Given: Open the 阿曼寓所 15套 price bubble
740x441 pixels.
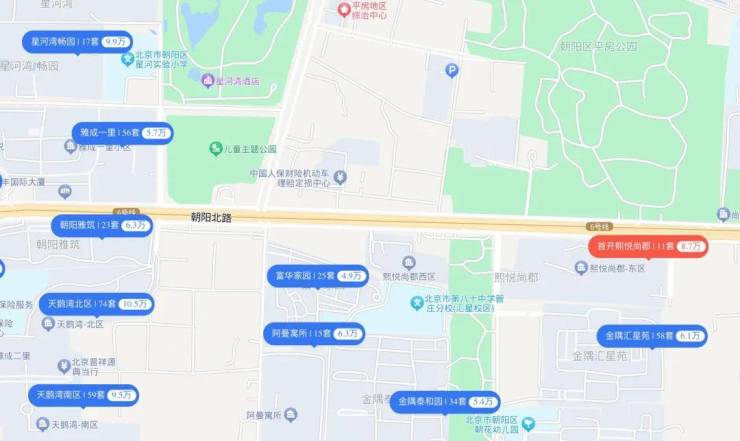Looking at the screenshot, I should (315, 333).
